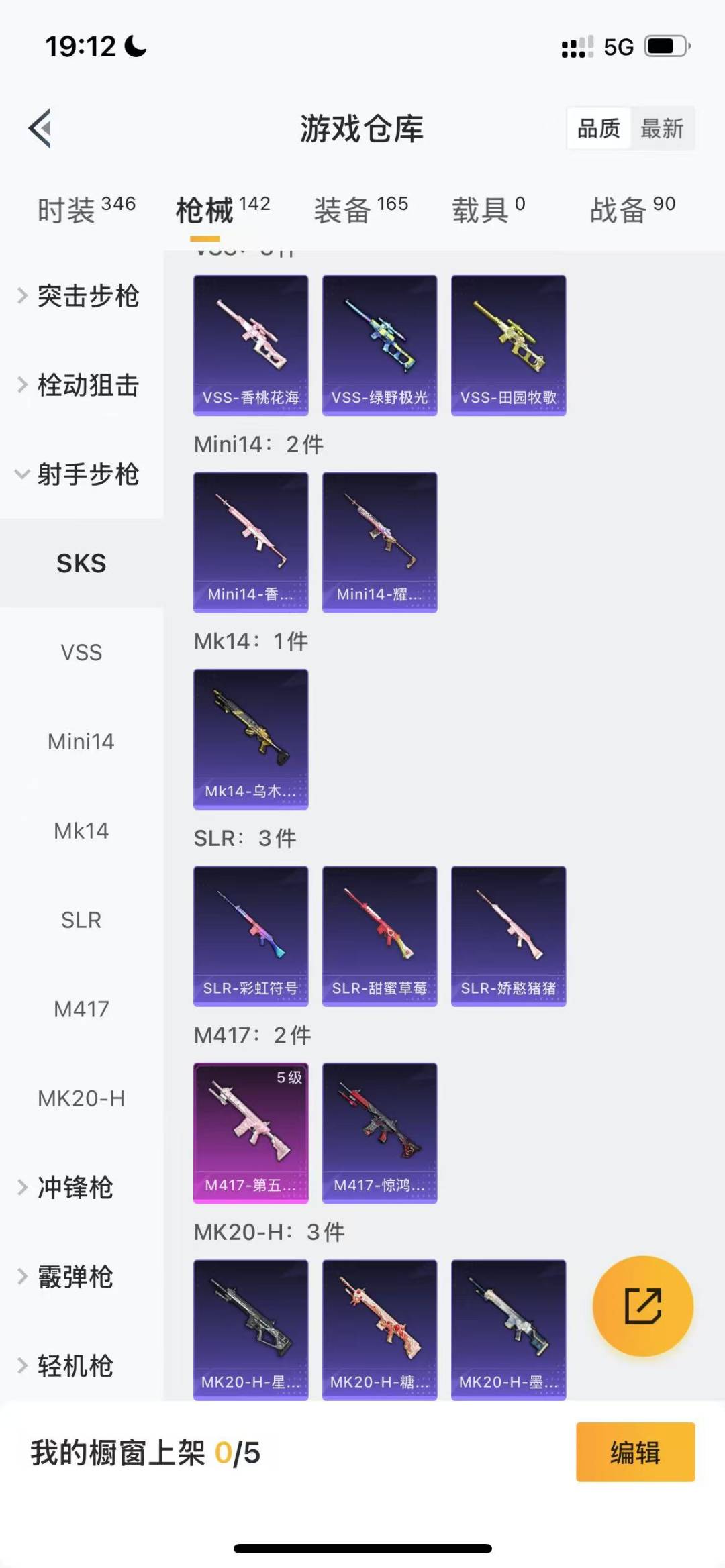Expand the 突击步枪 category
Image resolution: width=725 pixels, height=1568 pixels.
coord(81,296)
